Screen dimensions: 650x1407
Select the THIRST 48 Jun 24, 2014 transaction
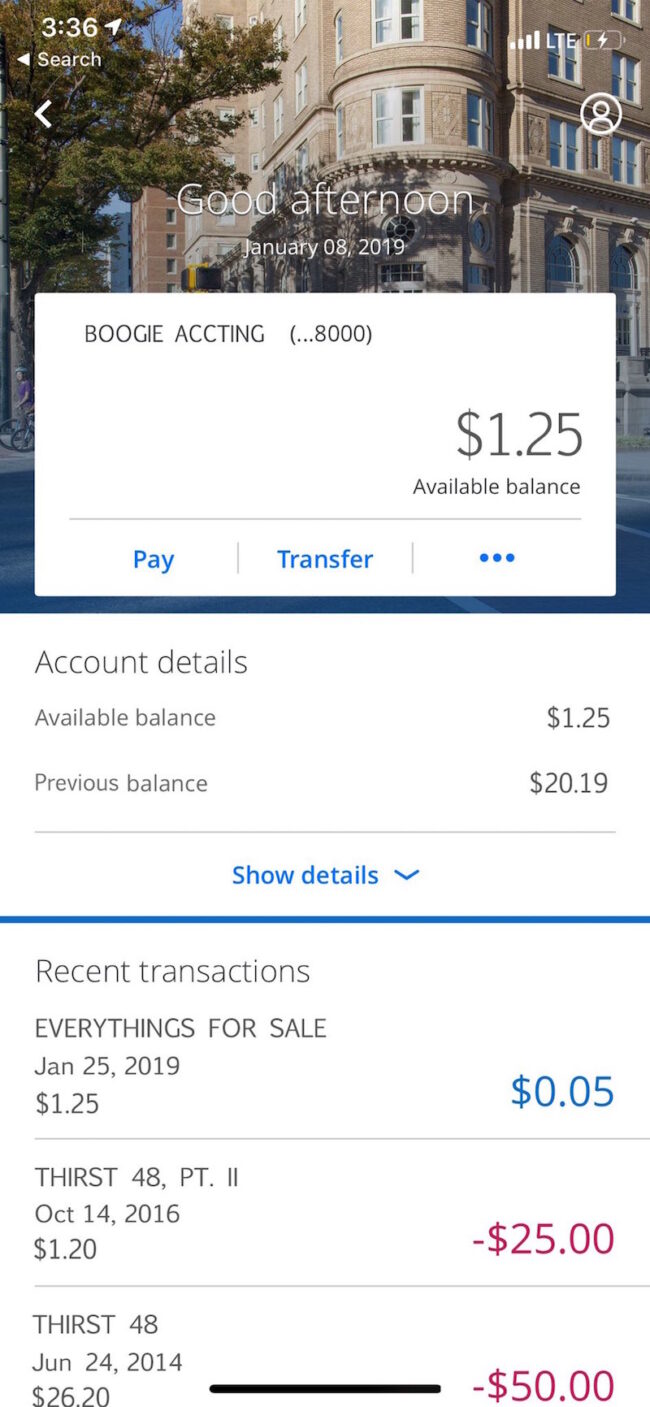[324, 1358]
